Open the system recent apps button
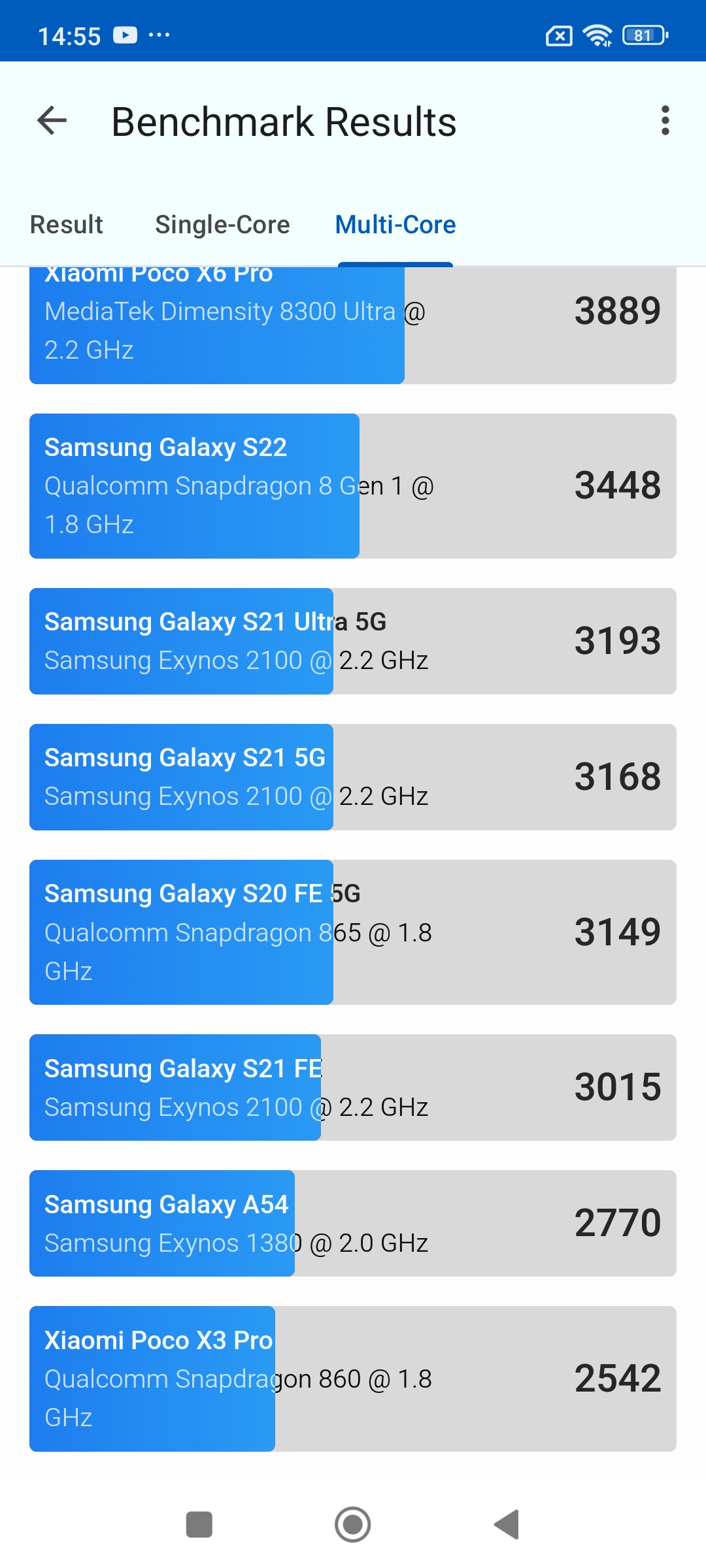This screenshot has height=1568, width=706. [199, 1524]
